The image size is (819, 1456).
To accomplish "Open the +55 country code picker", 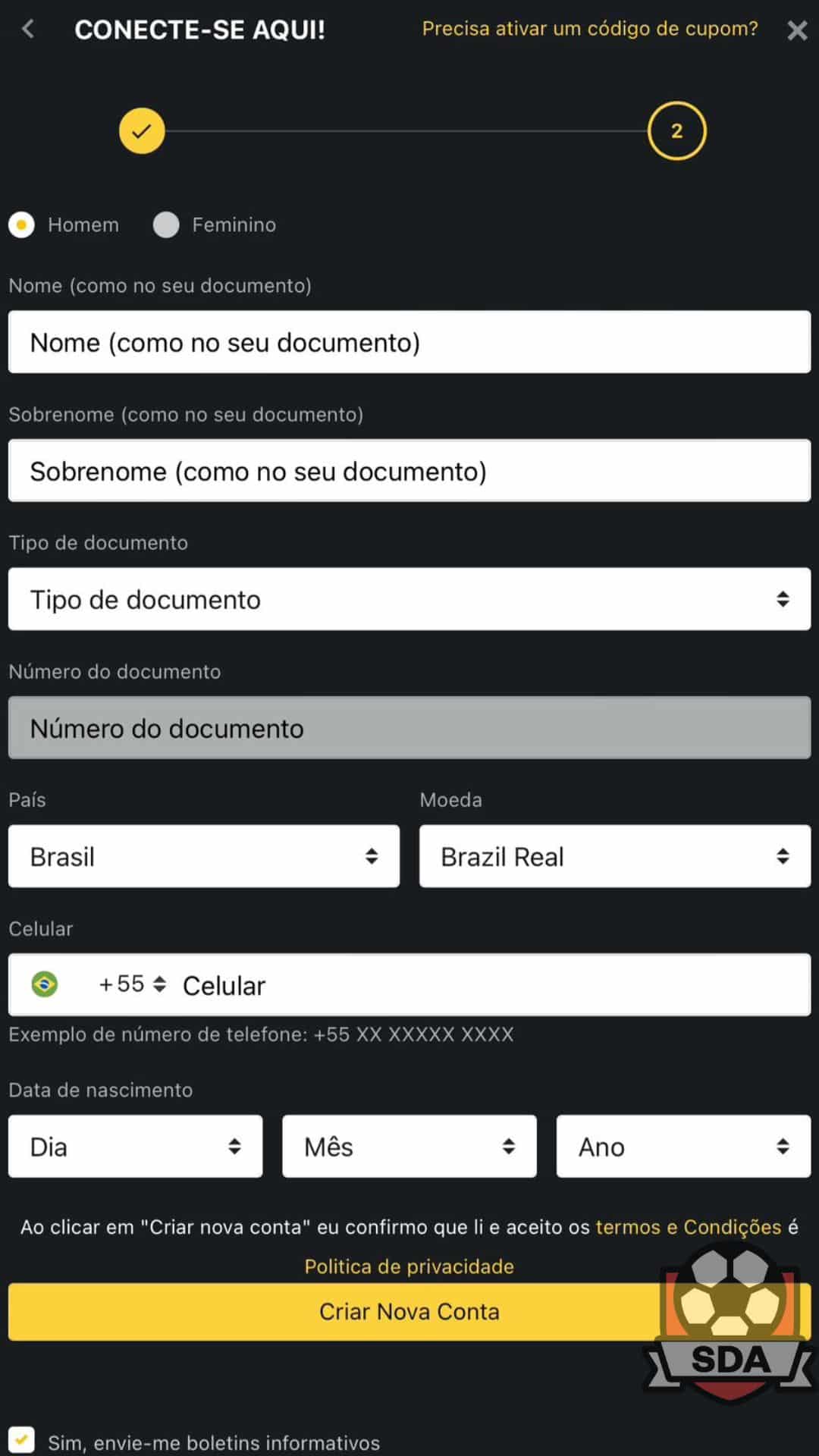I will click(x=133, y=984).
